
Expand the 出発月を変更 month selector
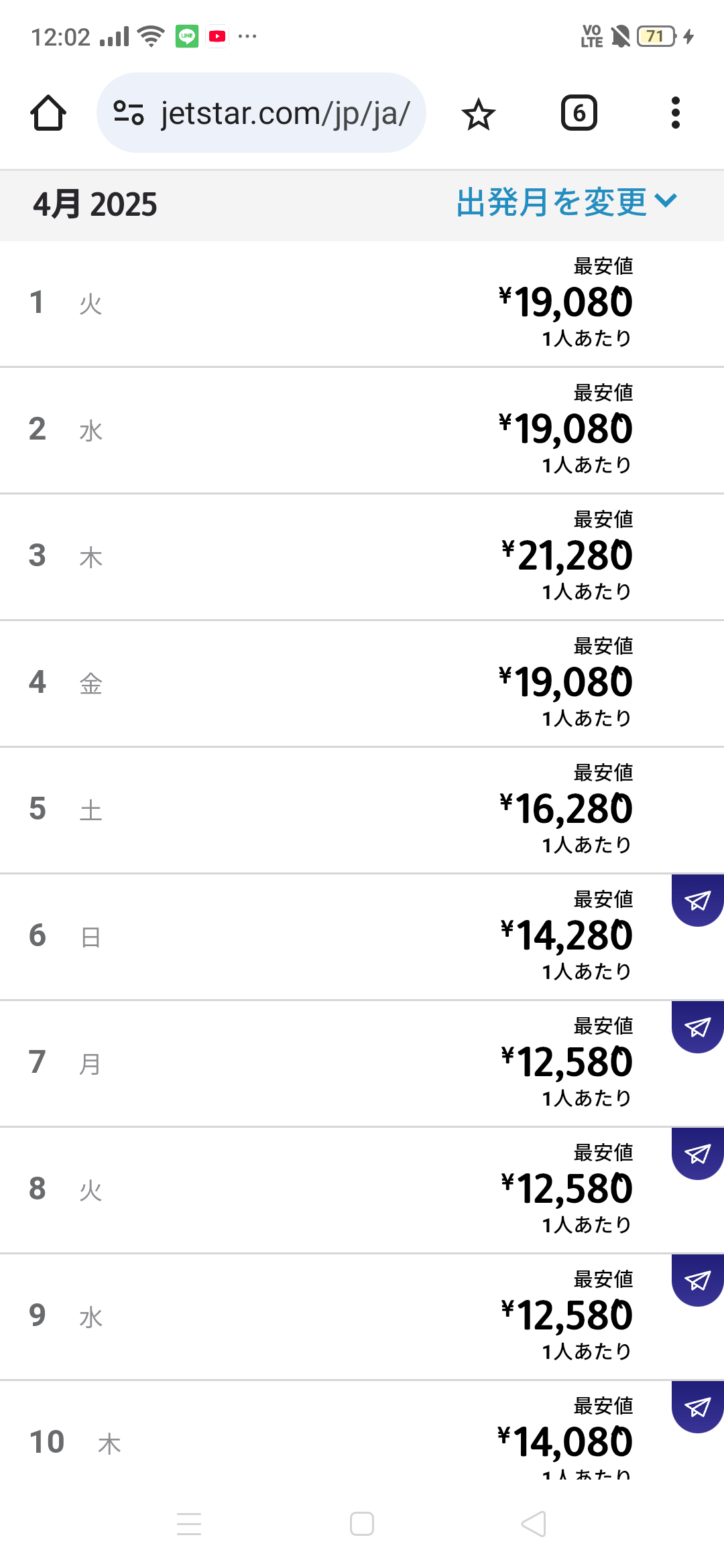point(567,202)
